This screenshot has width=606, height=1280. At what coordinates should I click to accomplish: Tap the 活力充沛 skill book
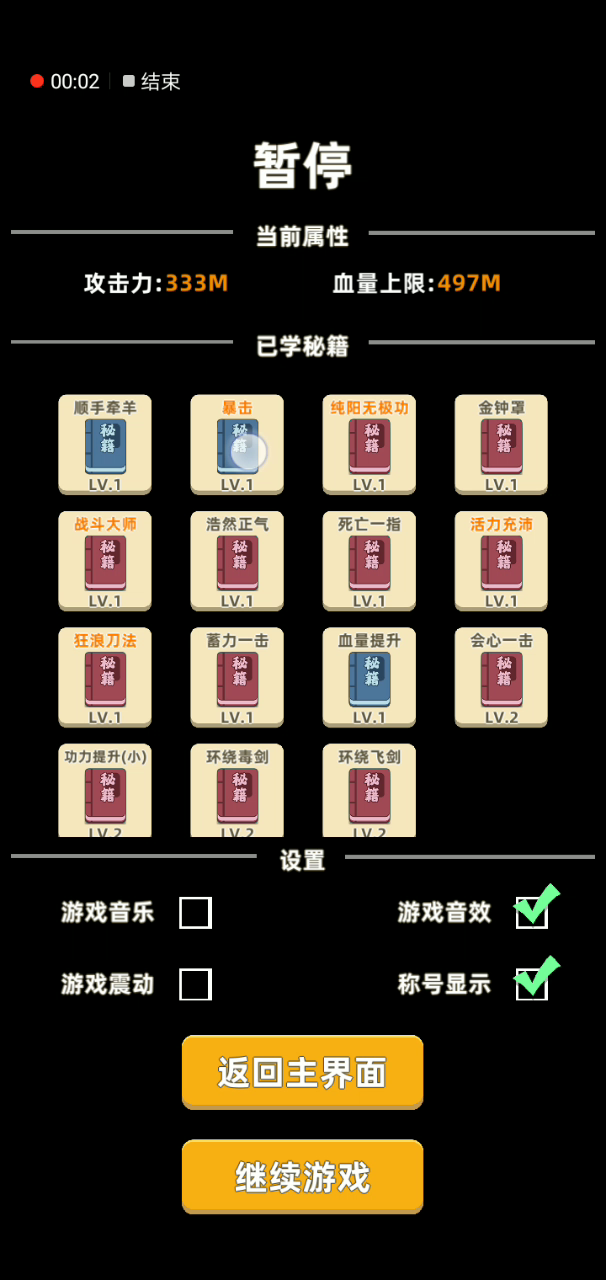pos(501,560)
